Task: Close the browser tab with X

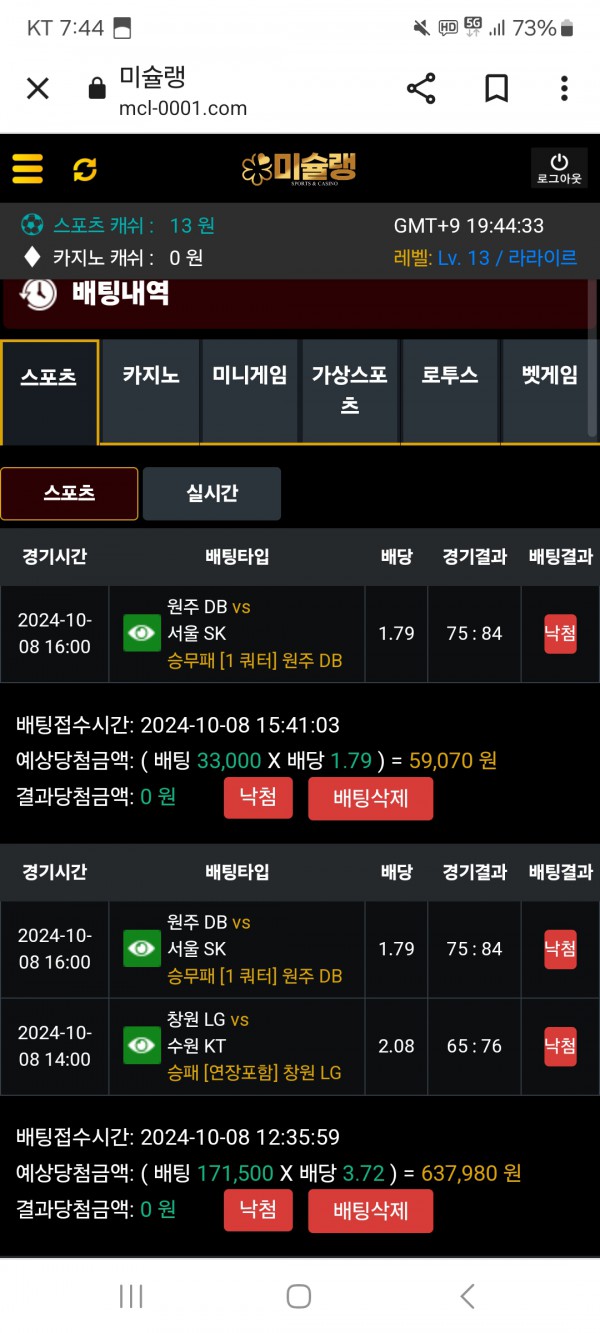Action: 37,89
